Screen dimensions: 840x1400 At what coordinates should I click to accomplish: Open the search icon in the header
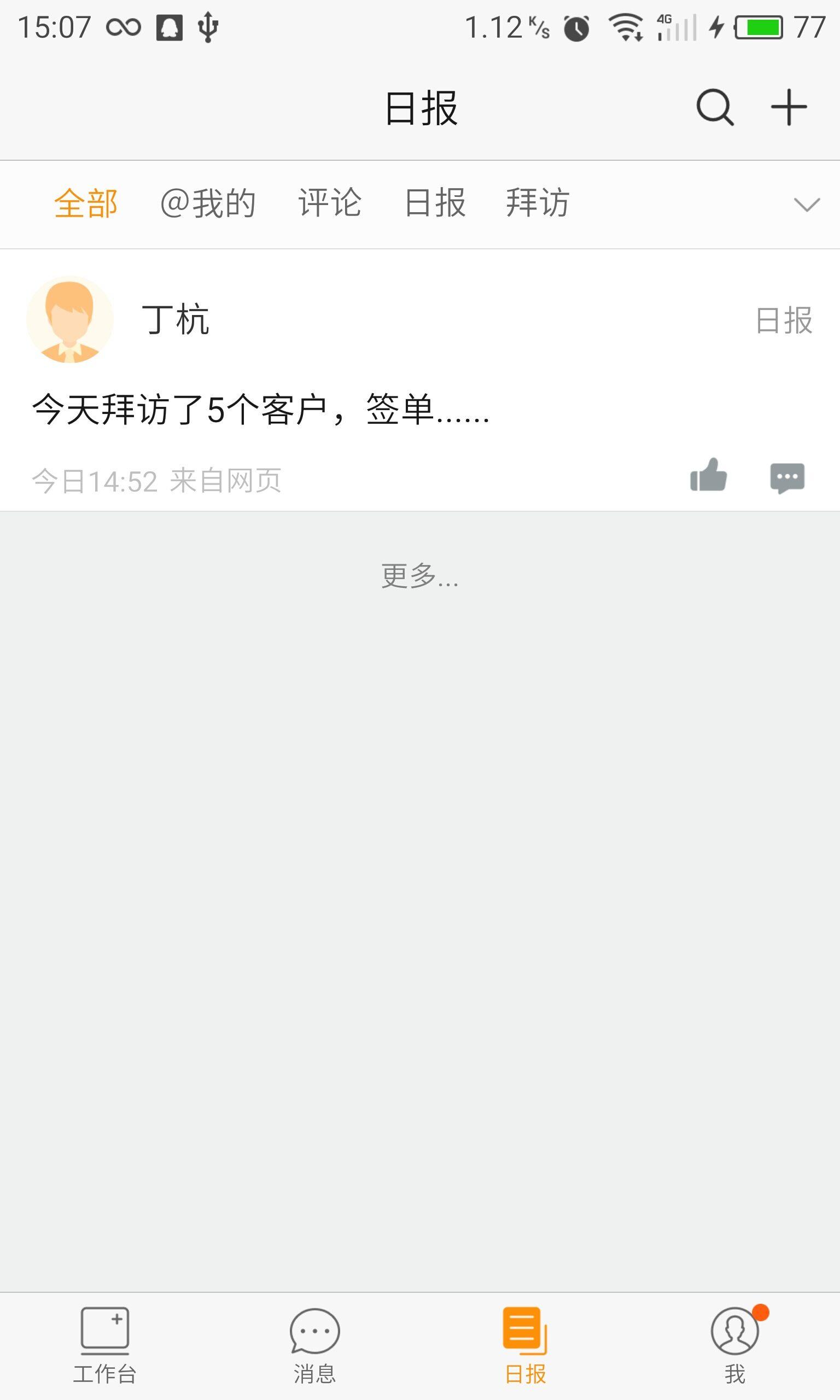point(715,107)
